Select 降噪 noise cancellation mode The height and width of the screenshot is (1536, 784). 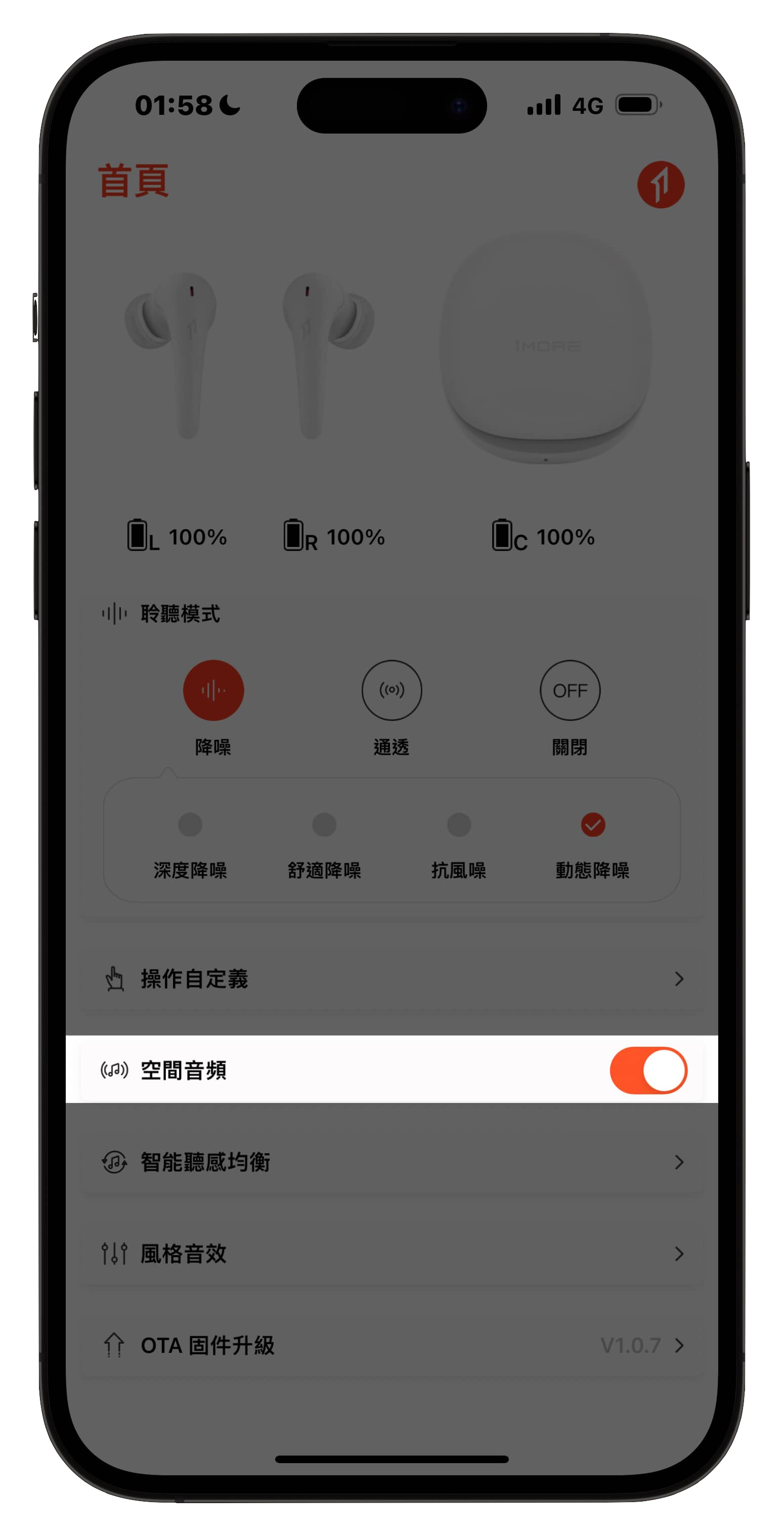click(213, 691)
